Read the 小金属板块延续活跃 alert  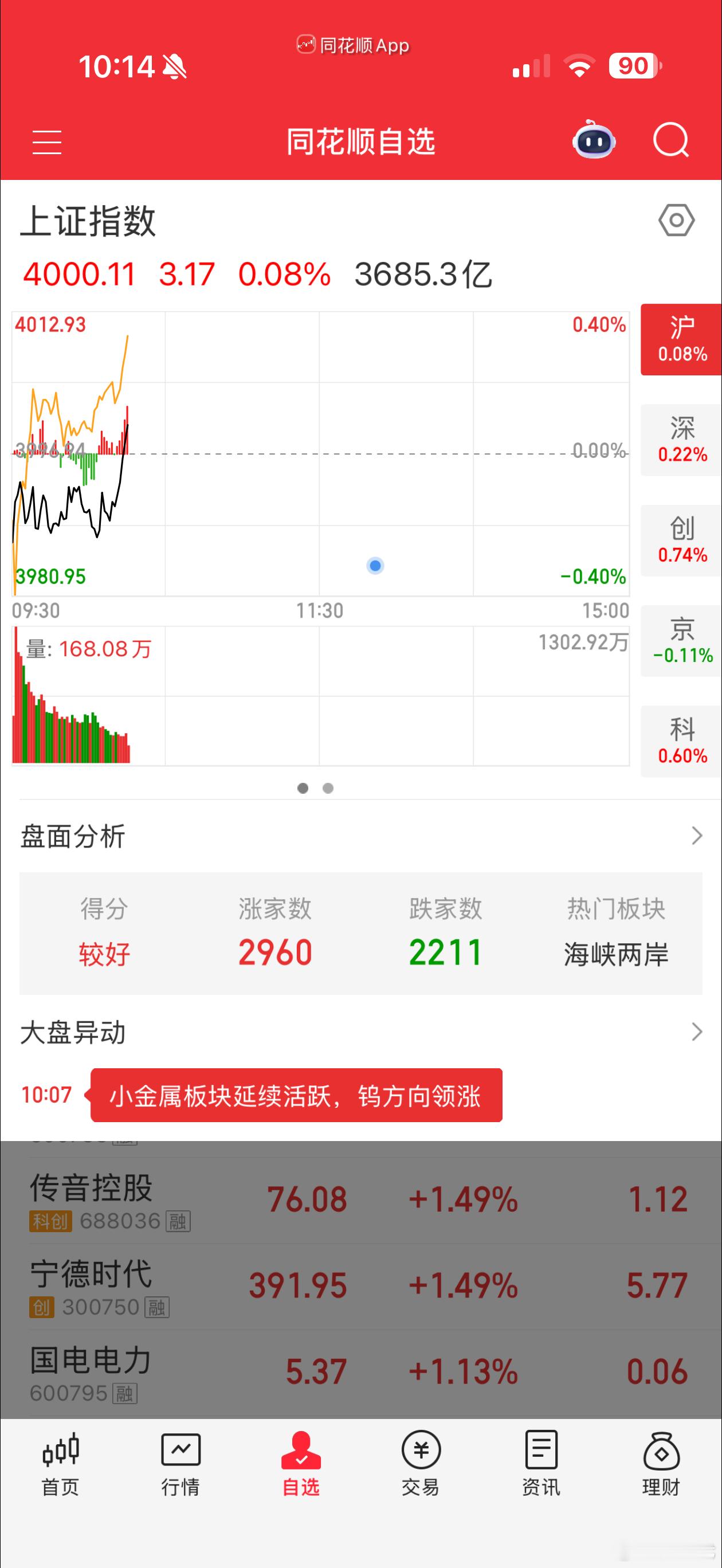click(296, 1095)
